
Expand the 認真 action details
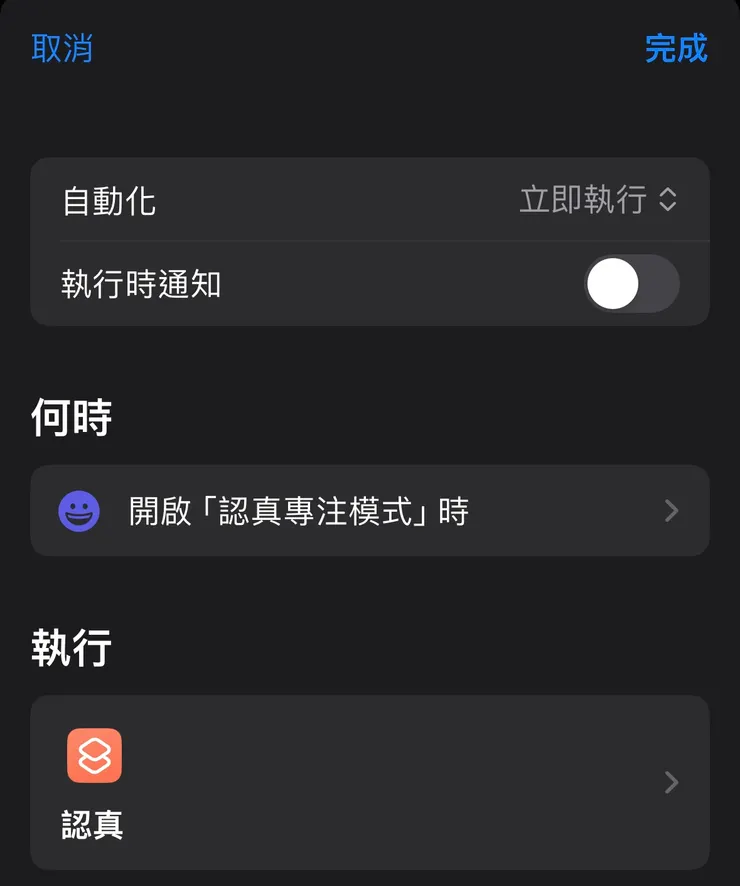click(370, 783)
